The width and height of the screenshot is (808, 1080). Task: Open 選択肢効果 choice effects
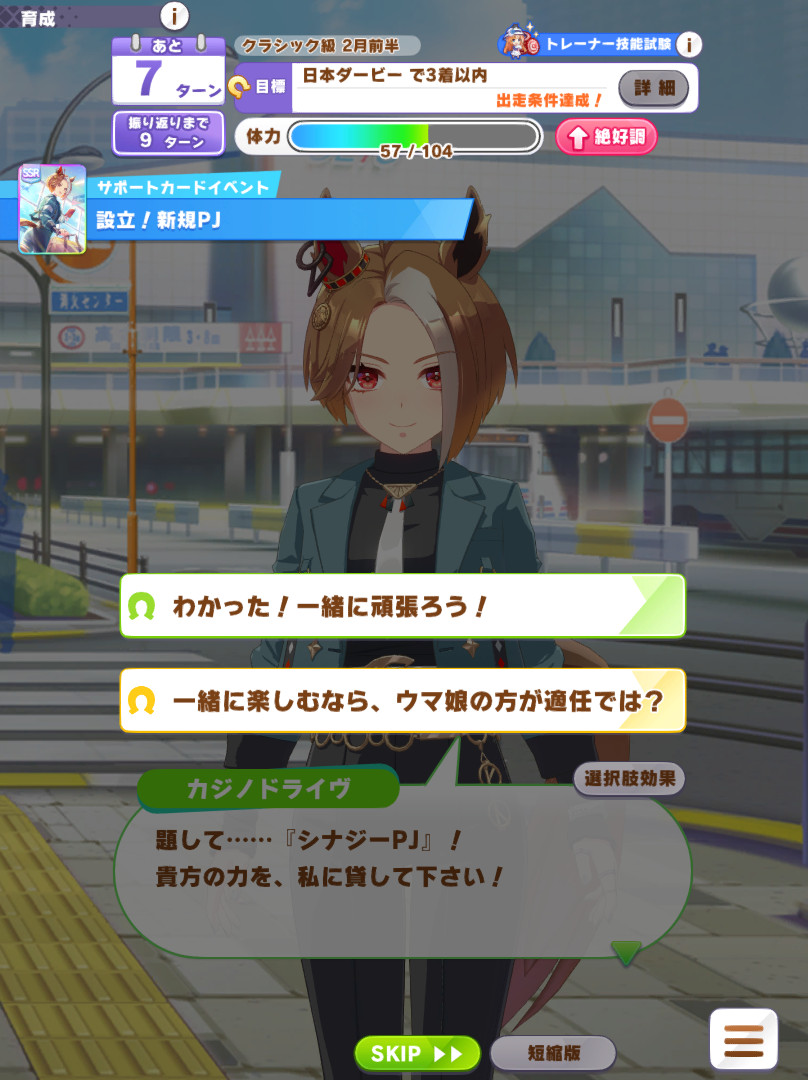628,779
